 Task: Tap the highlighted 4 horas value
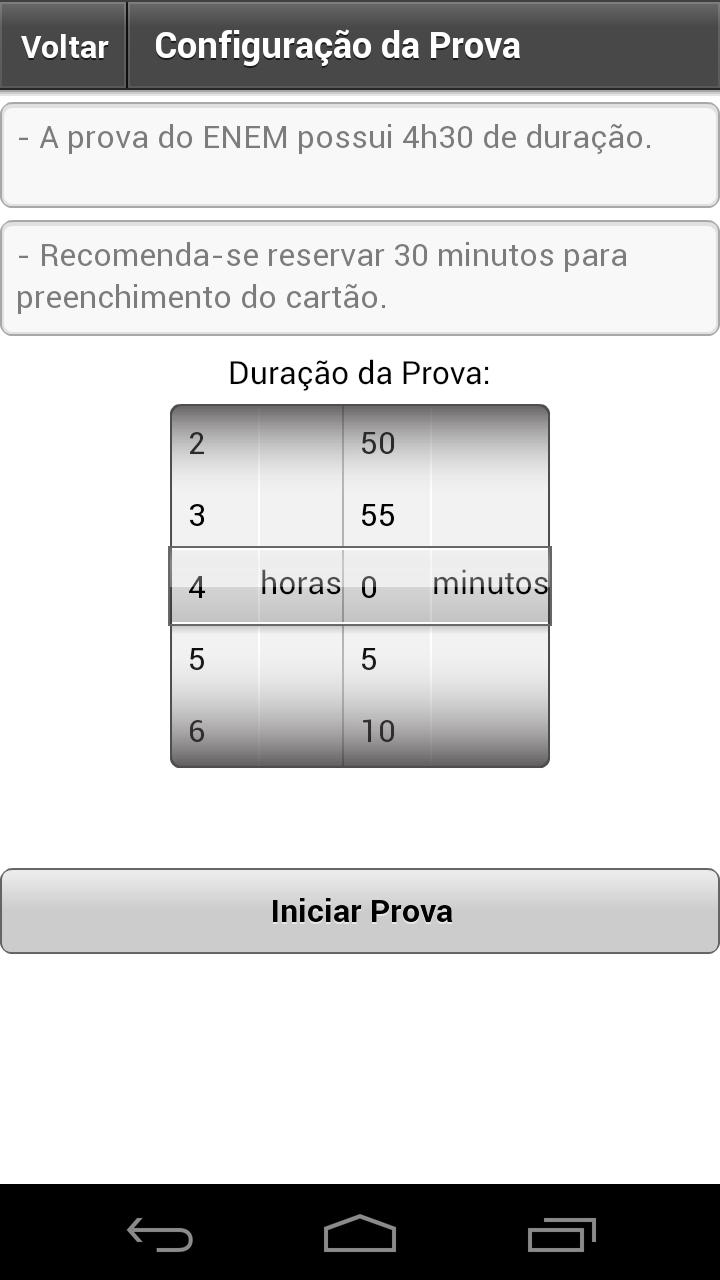pos(197,587)
